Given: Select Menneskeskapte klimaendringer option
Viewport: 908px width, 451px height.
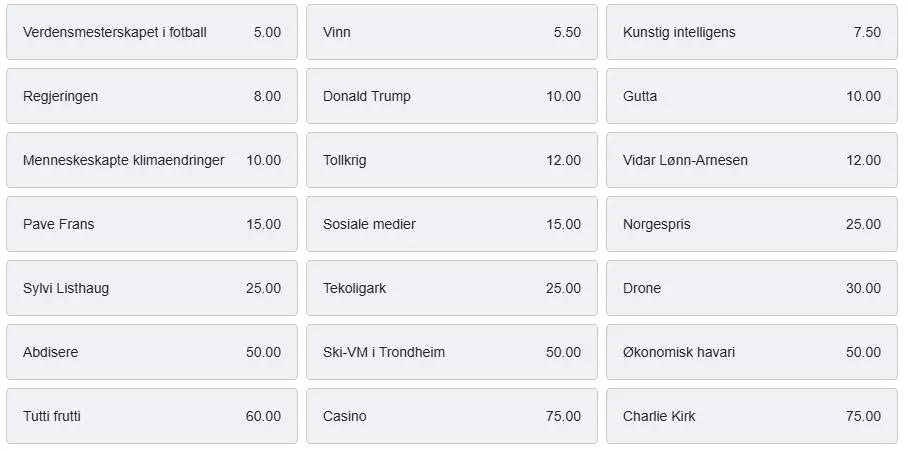Looking at the screenshot, I should tap(152, 160).
